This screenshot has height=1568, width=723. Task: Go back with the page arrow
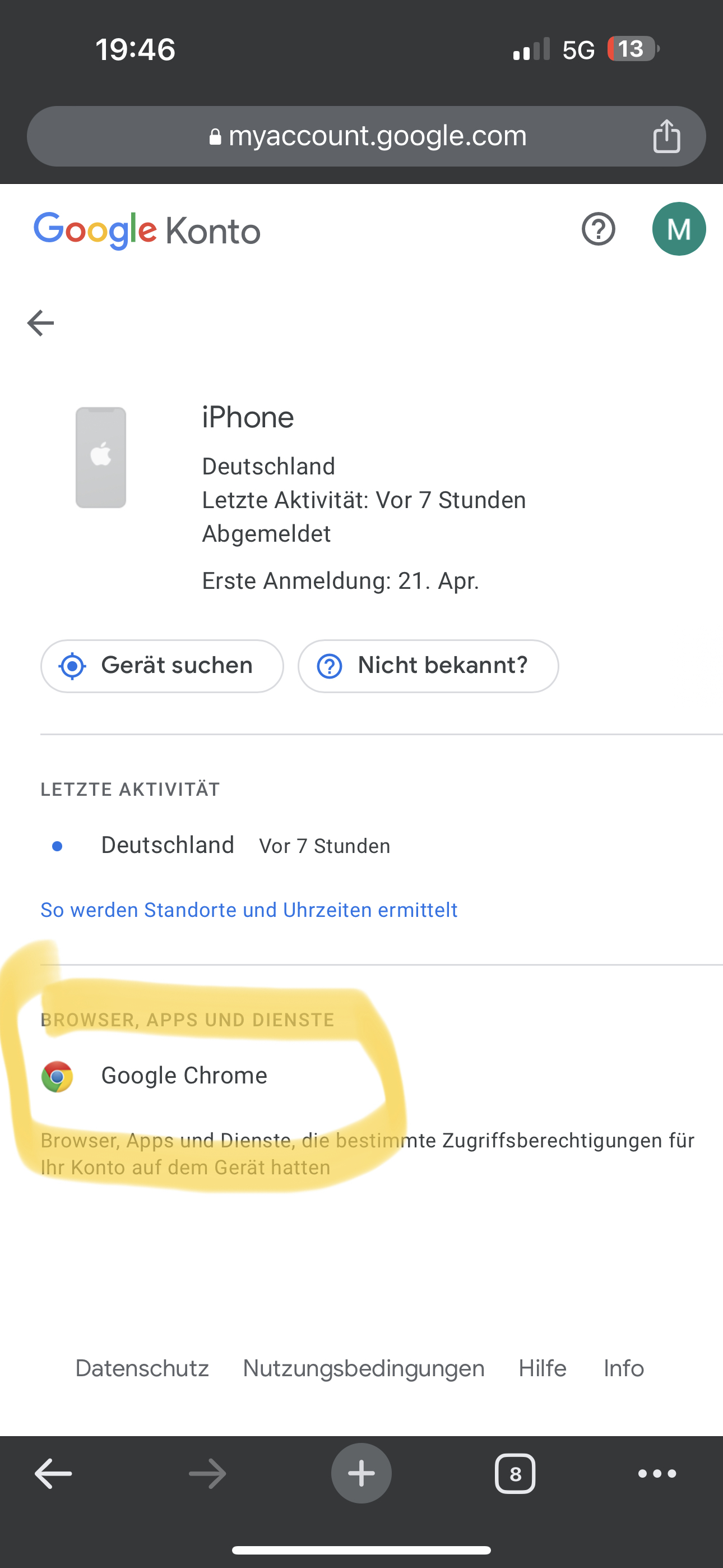[41, 322]
